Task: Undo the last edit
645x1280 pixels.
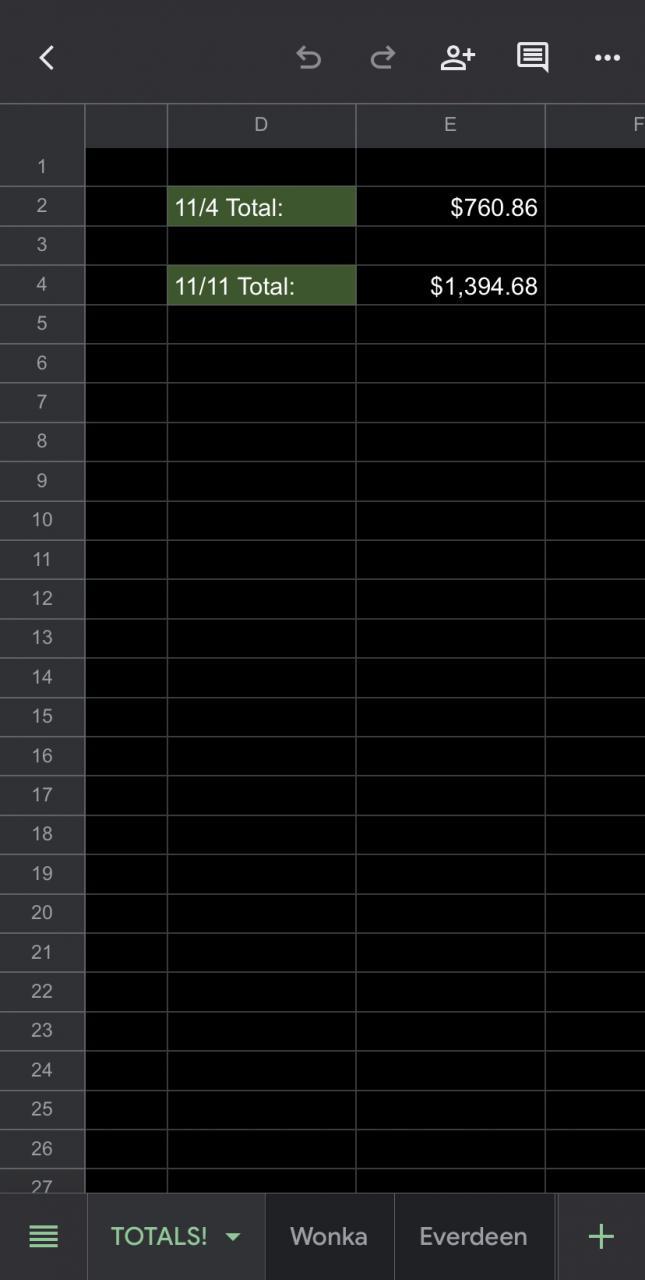Action: [308, 58]
